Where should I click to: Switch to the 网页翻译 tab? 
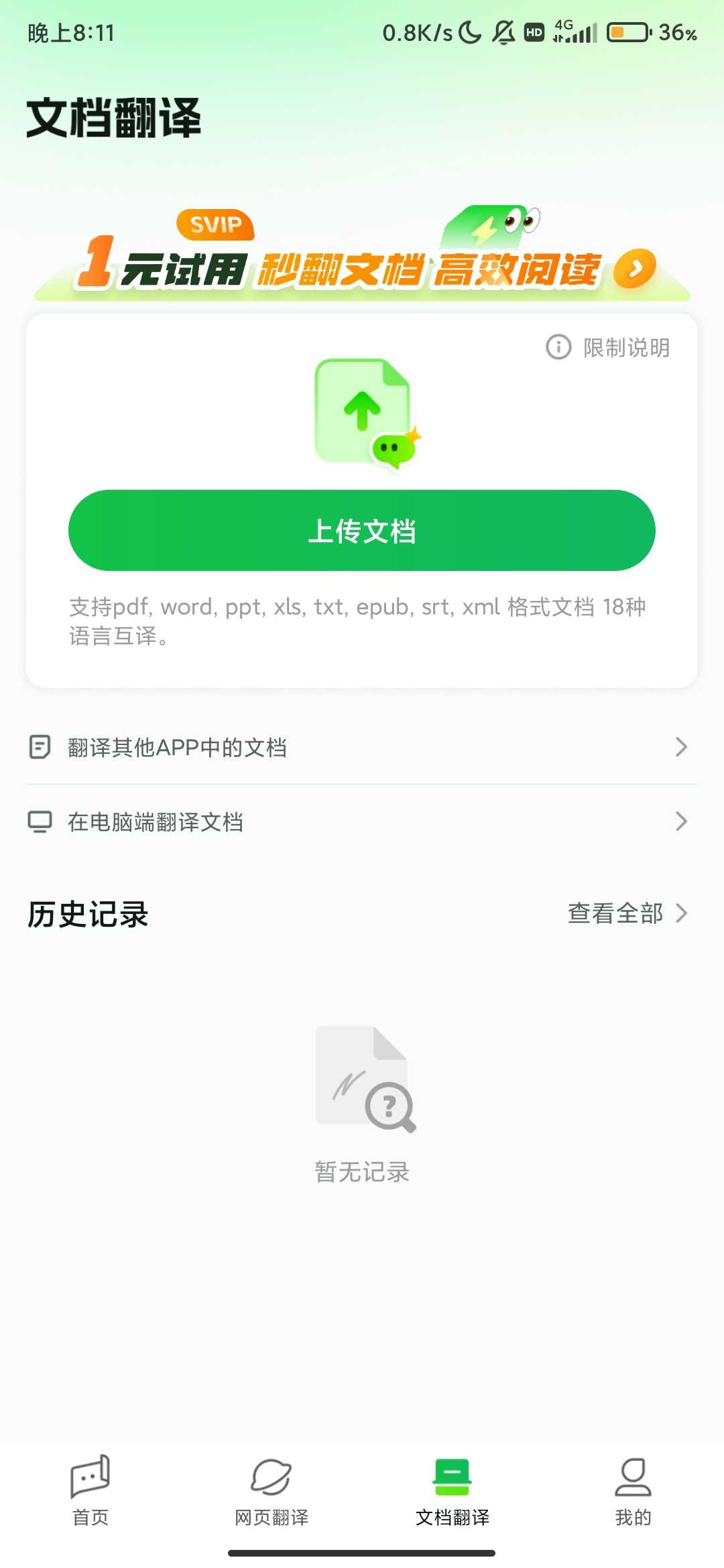tap(271, 1489)
